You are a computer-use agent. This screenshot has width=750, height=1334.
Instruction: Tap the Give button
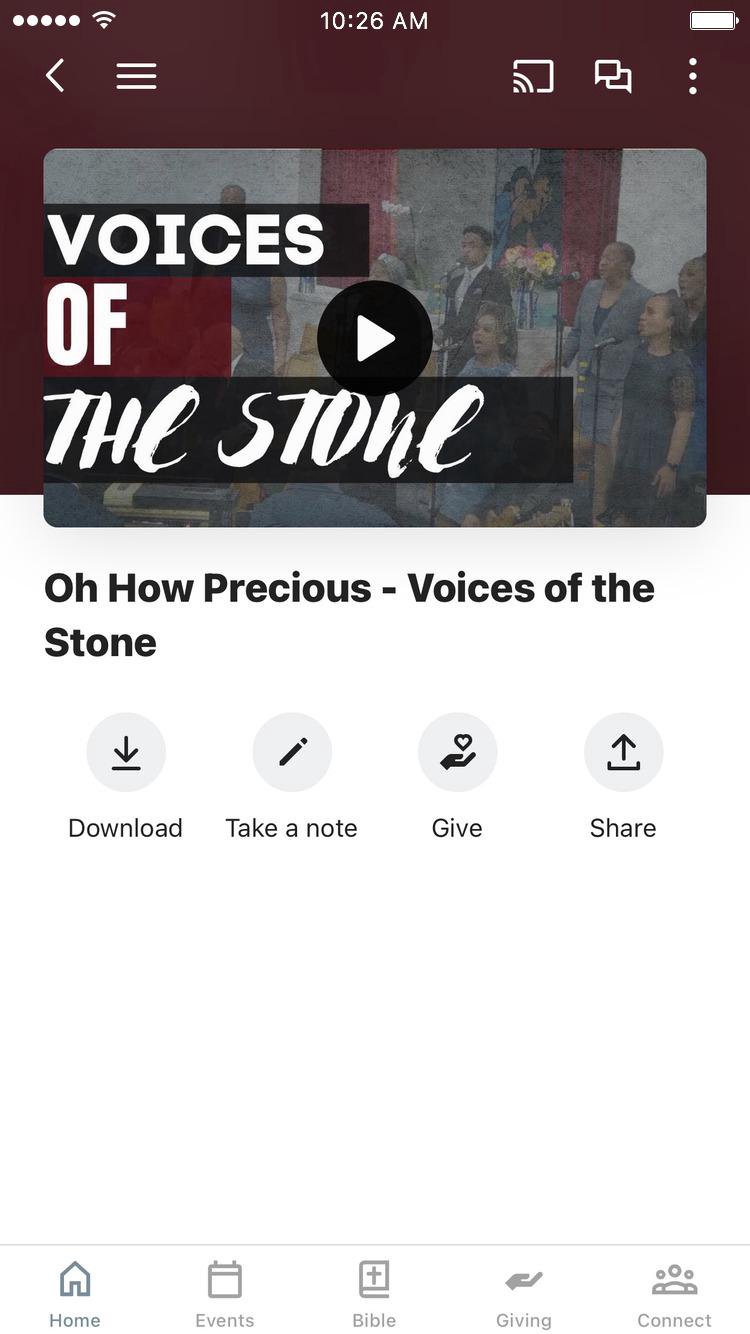pos(457,752)
